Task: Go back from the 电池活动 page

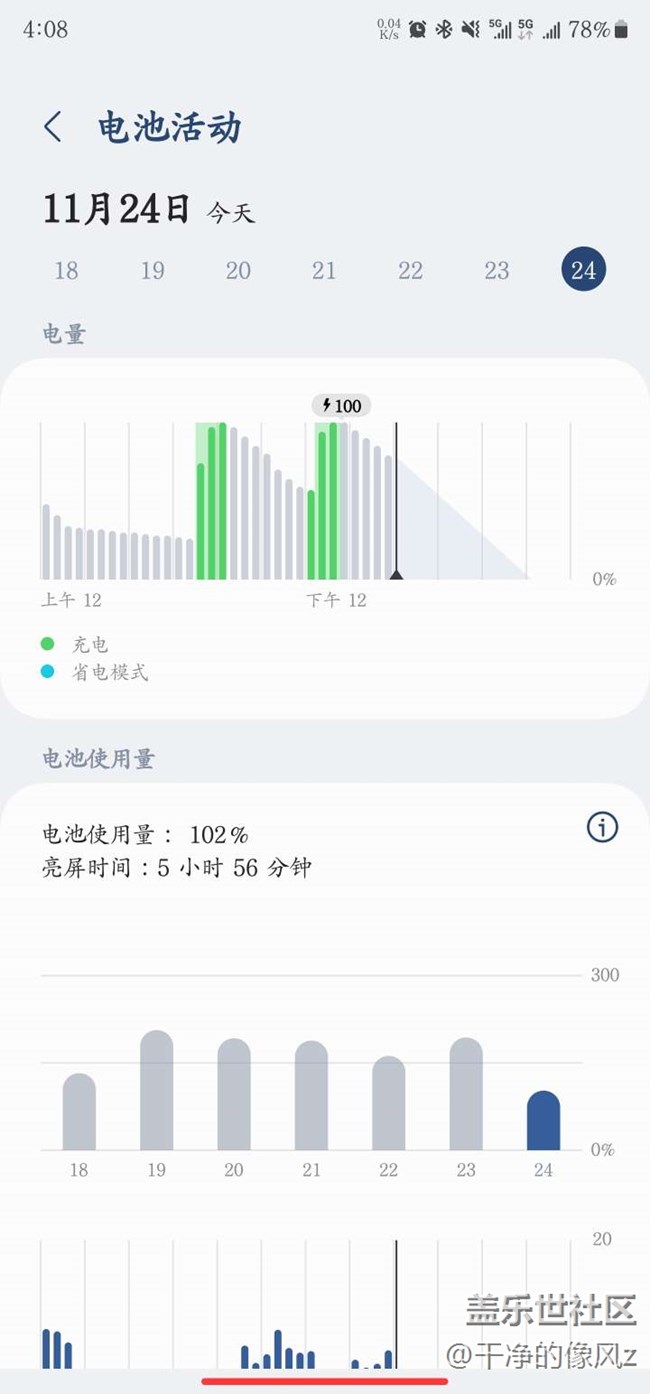Action: [x=53, y=127]
